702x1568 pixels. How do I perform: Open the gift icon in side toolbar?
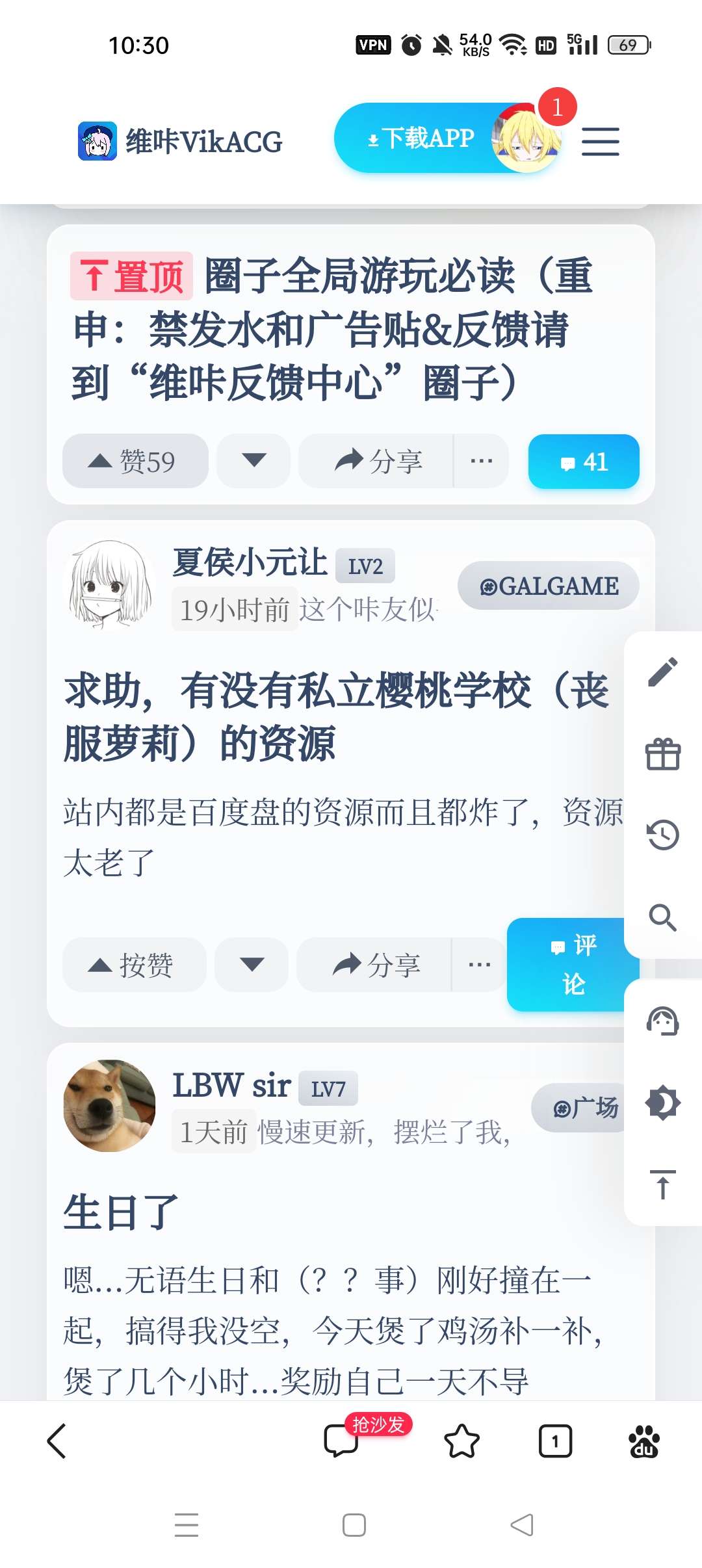[662, 755]
